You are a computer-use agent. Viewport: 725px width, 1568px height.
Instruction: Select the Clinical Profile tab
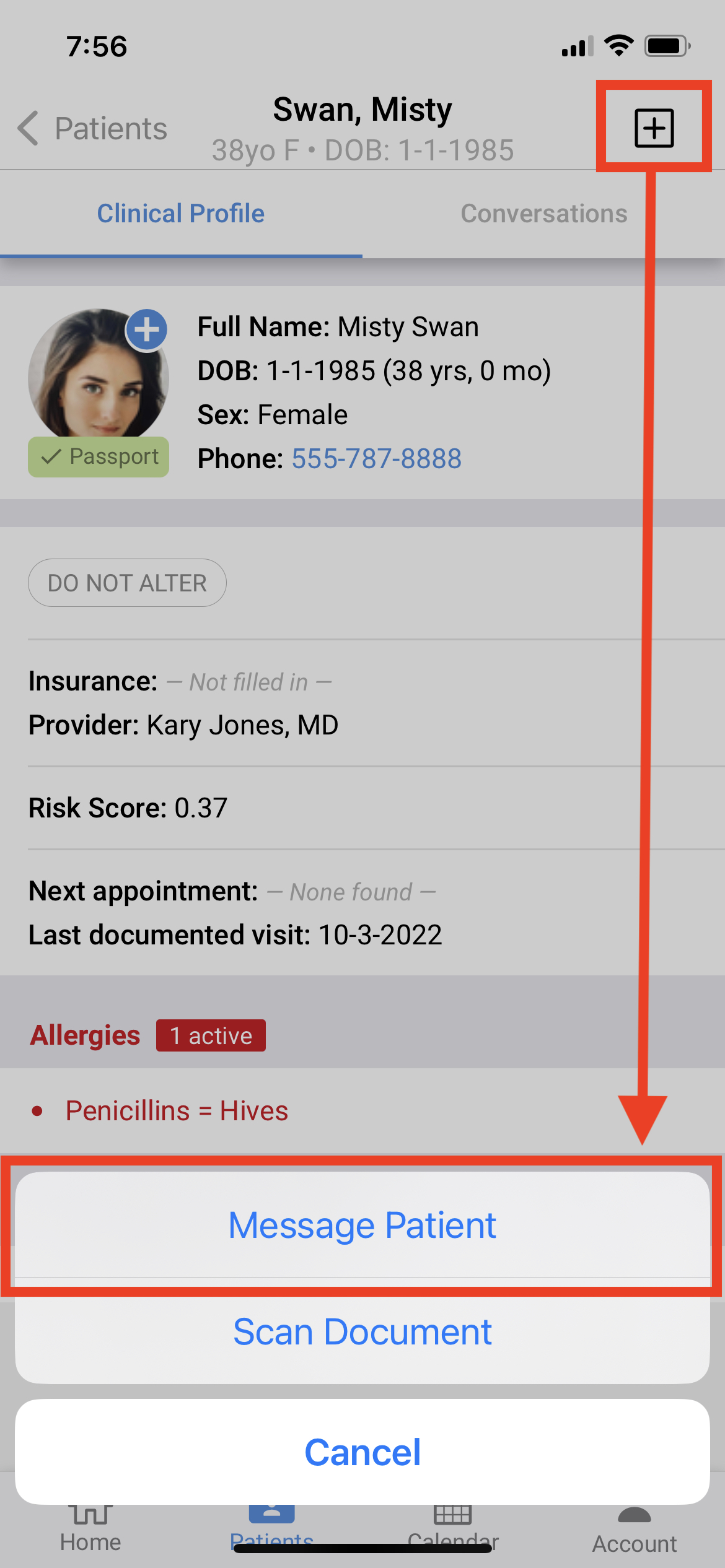tap(180, 213)
